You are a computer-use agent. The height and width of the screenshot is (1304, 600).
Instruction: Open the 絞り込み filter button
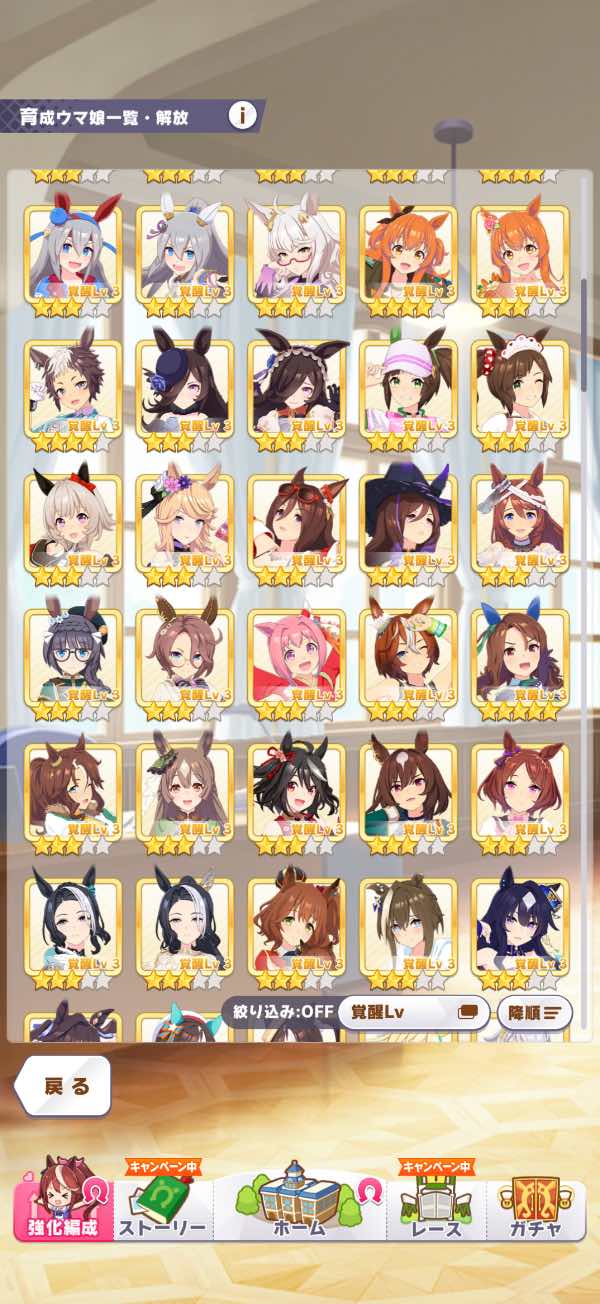[x=277, y=1011]
